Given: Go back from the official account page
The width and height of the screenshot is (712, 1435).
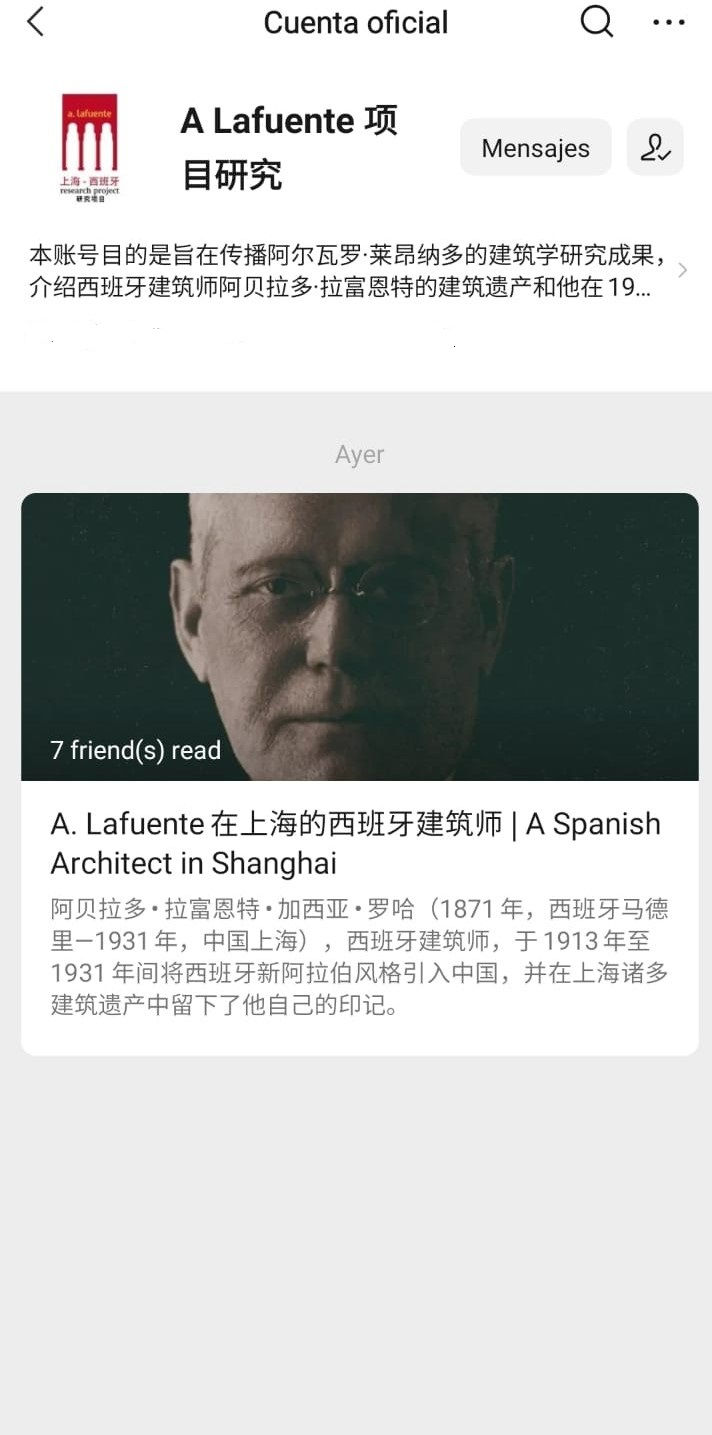Looking at the screenshot, I should pos(36,22).
